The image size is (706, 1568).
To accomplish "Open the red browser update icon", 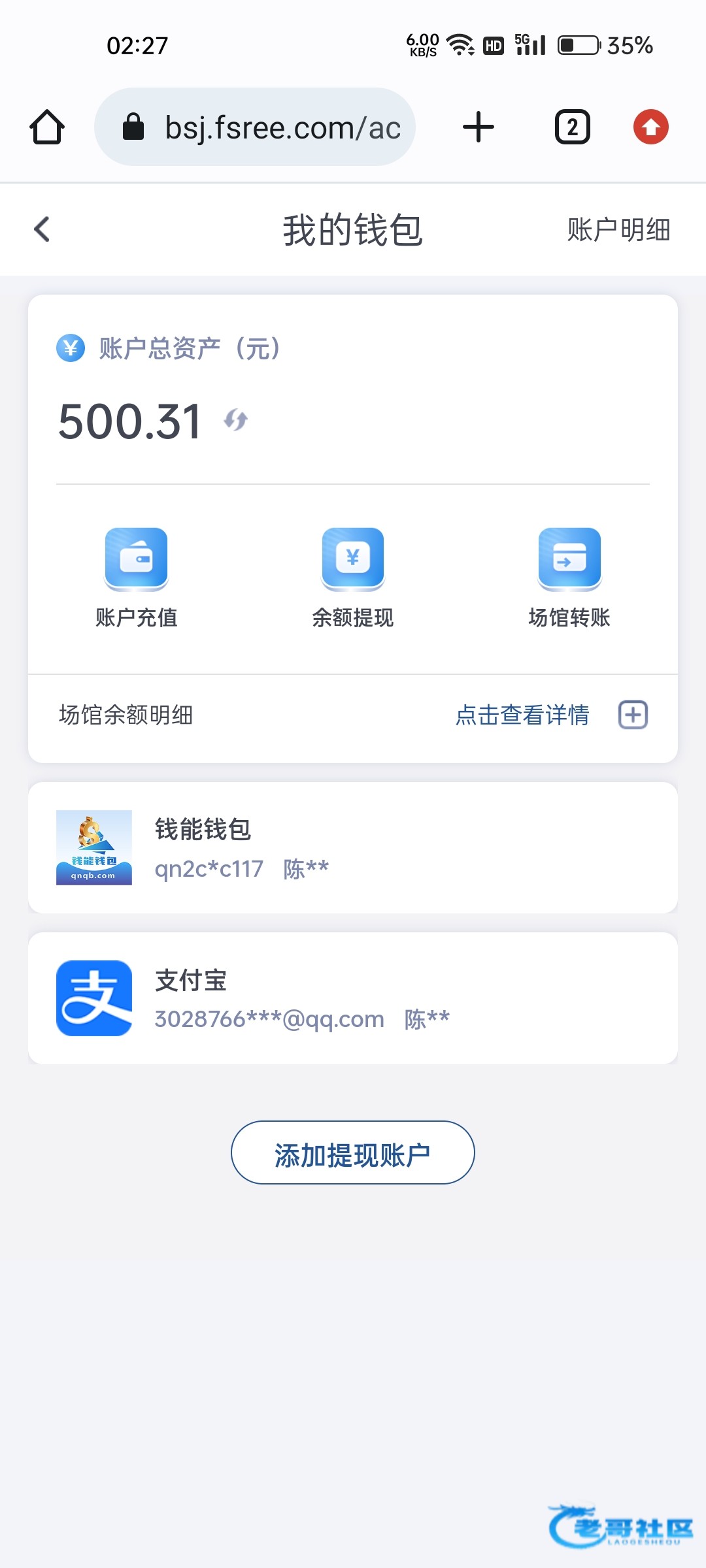I will pos(650,127).
